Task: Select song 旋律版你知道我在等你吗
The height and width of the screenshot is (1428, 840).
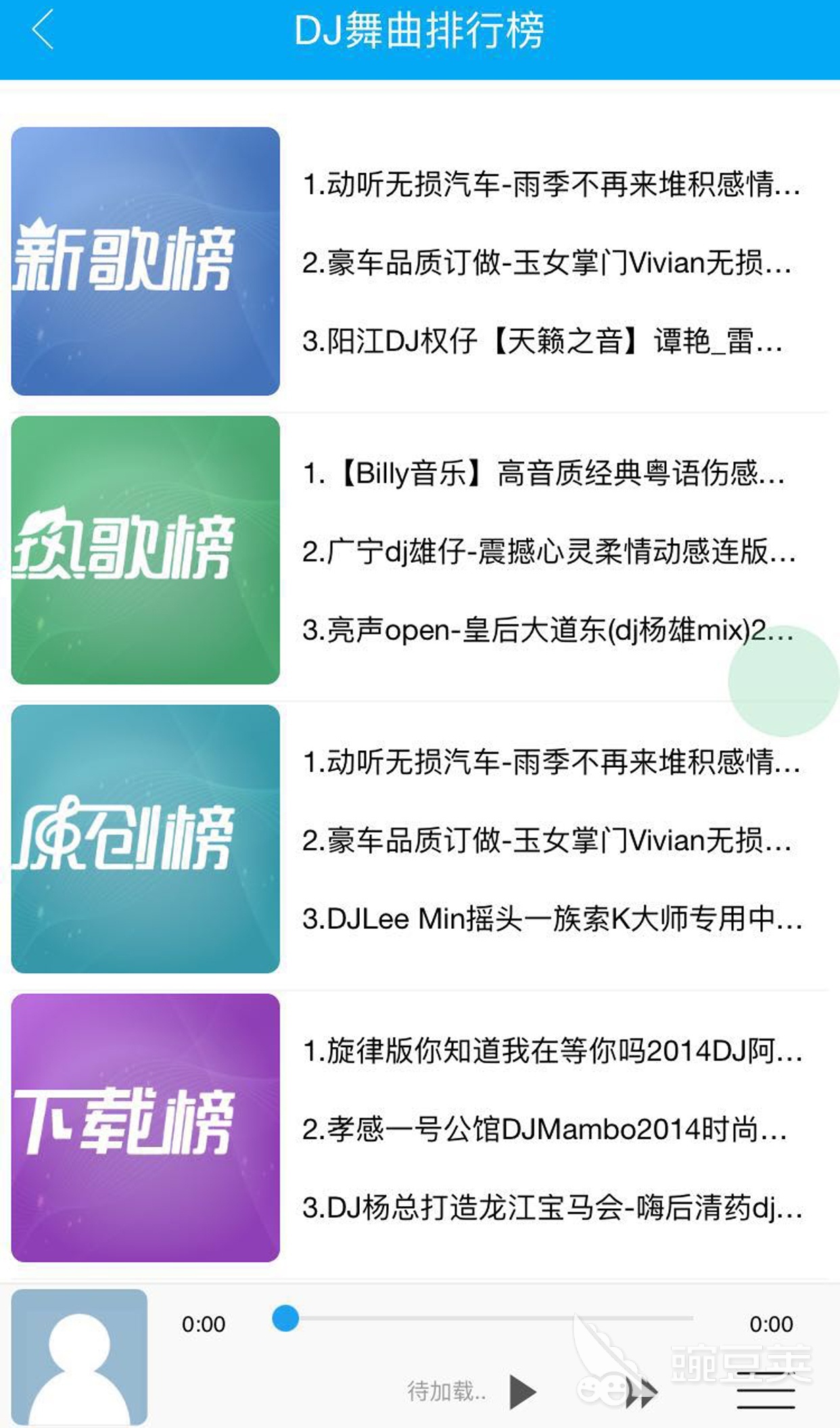Action: [551, 1051]
